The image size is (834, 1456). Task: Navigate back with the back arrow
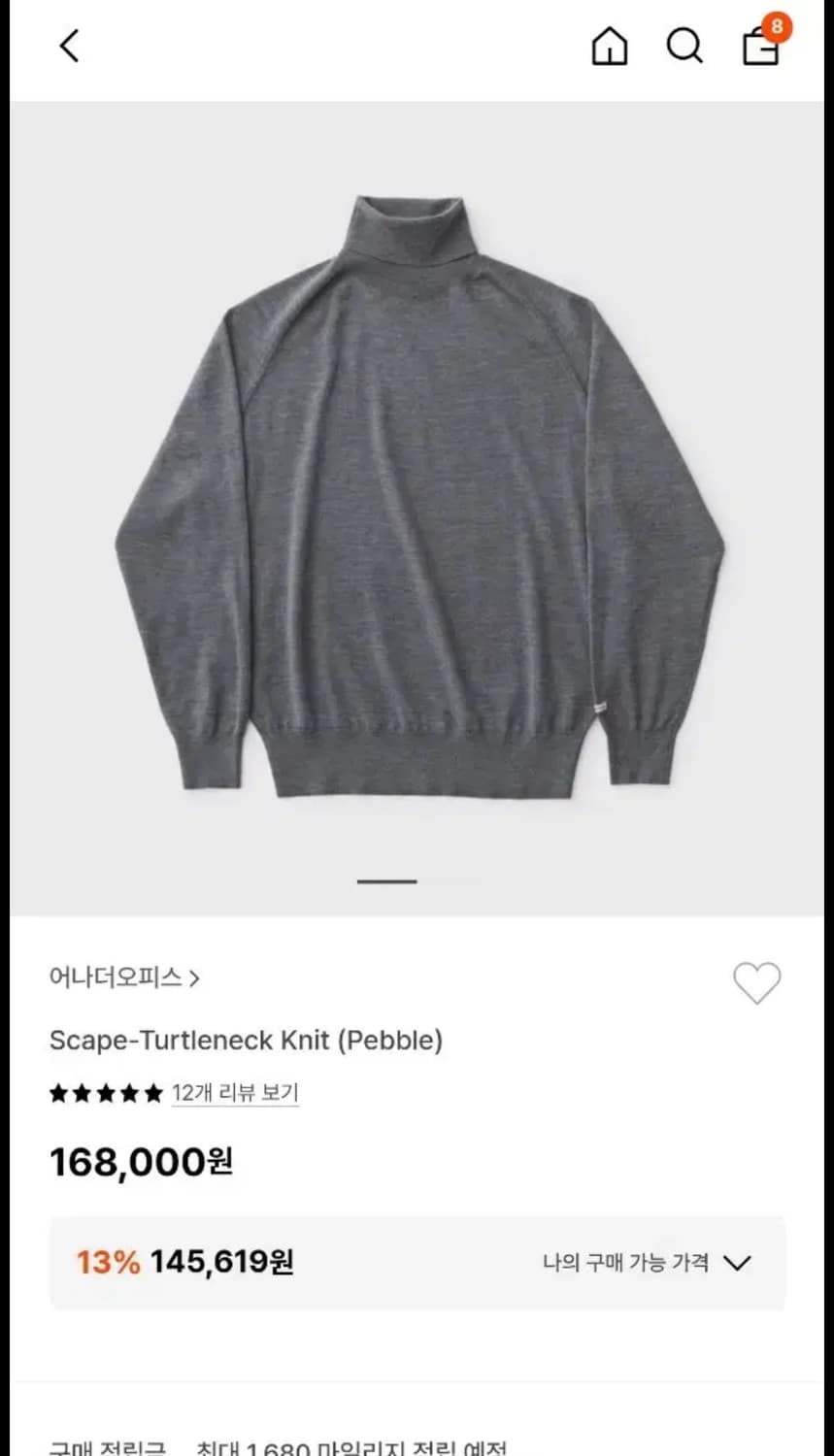click(67, 46)
